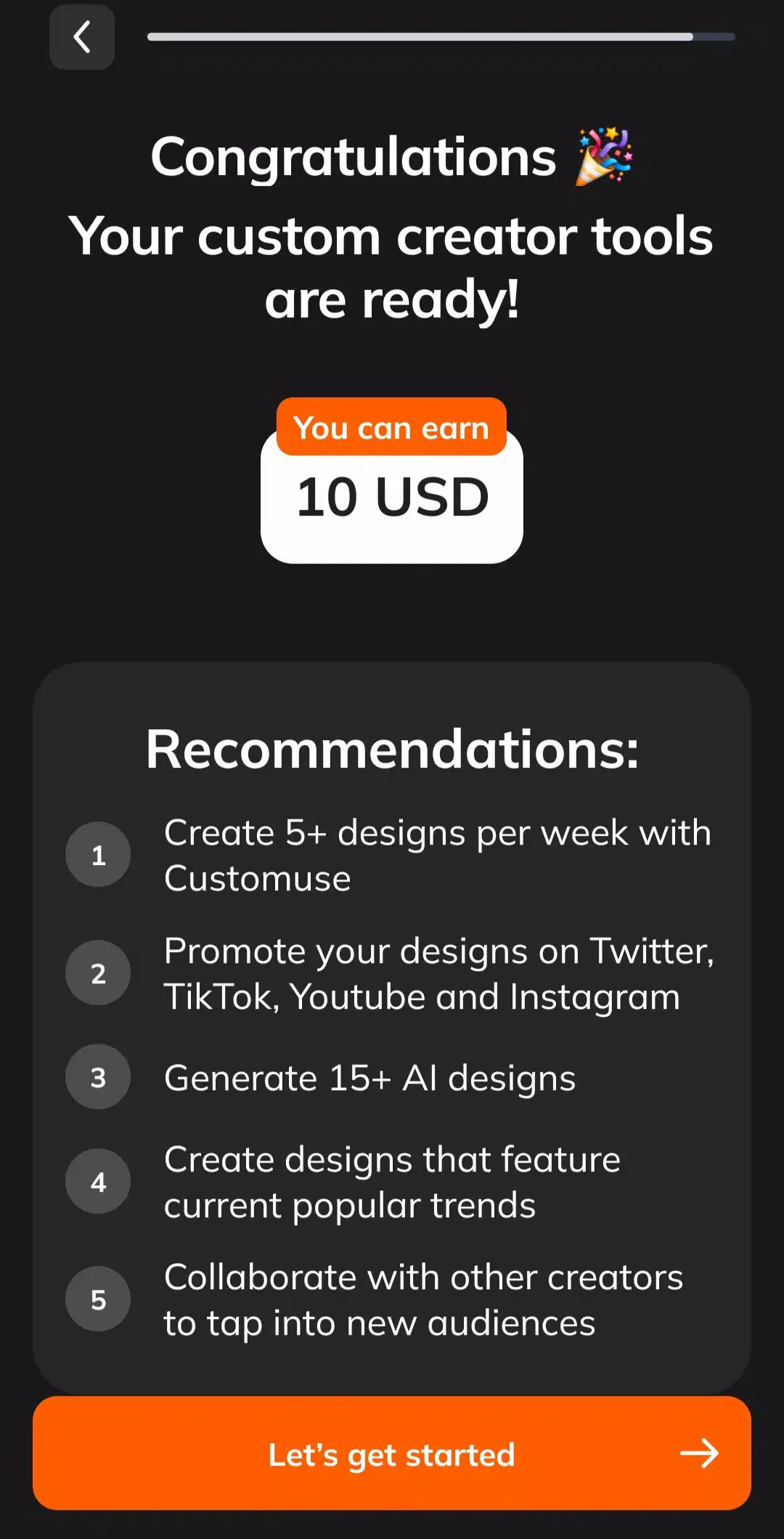The height and width of the screenshot is (1539, 784).
Task: Select recommendation about popular trends
Action: pos(392,1182)
